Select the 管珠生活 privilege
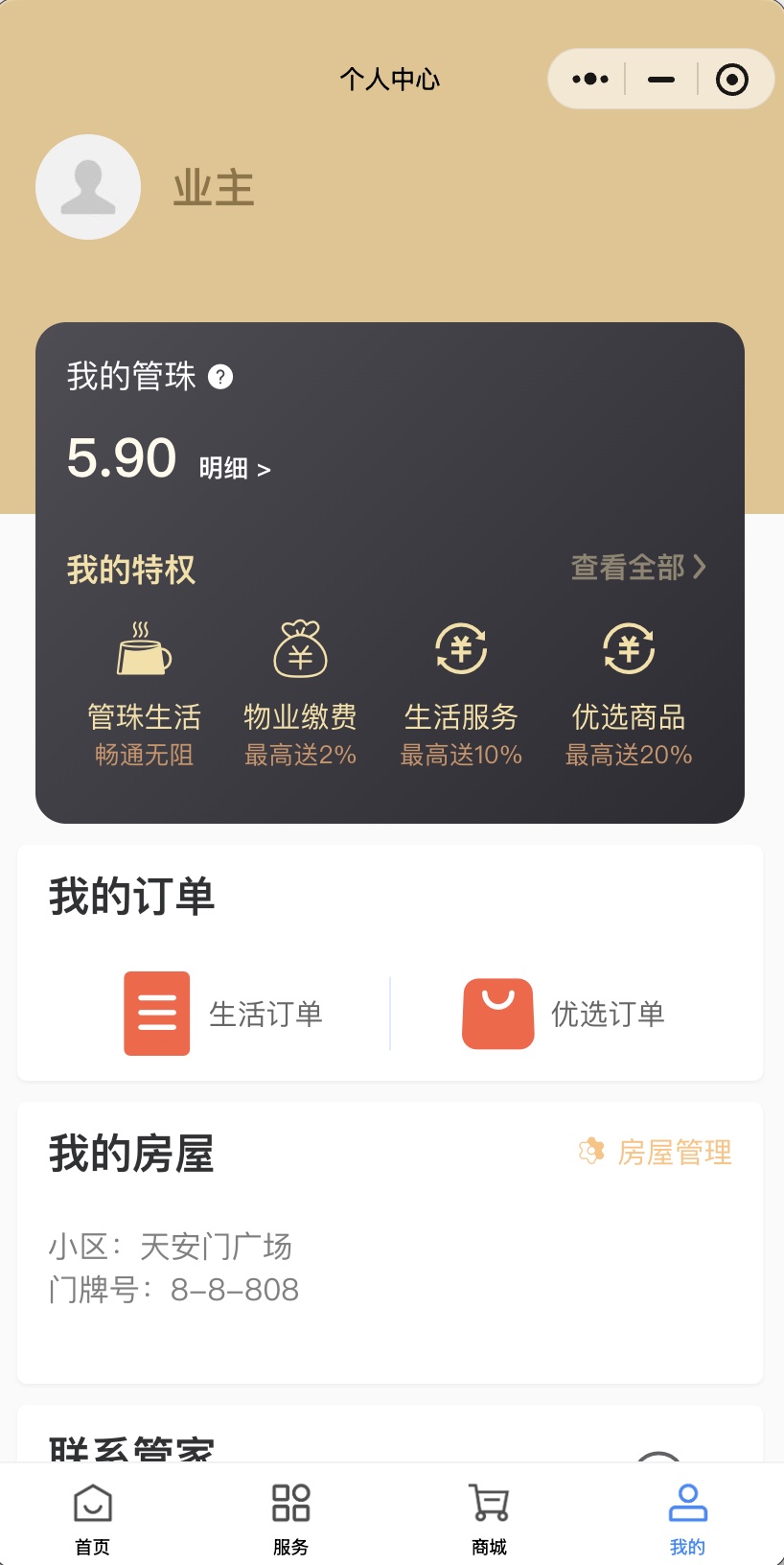Image resolution: width=784 pixels, height=1565 pixels. (x=145, y=692)
